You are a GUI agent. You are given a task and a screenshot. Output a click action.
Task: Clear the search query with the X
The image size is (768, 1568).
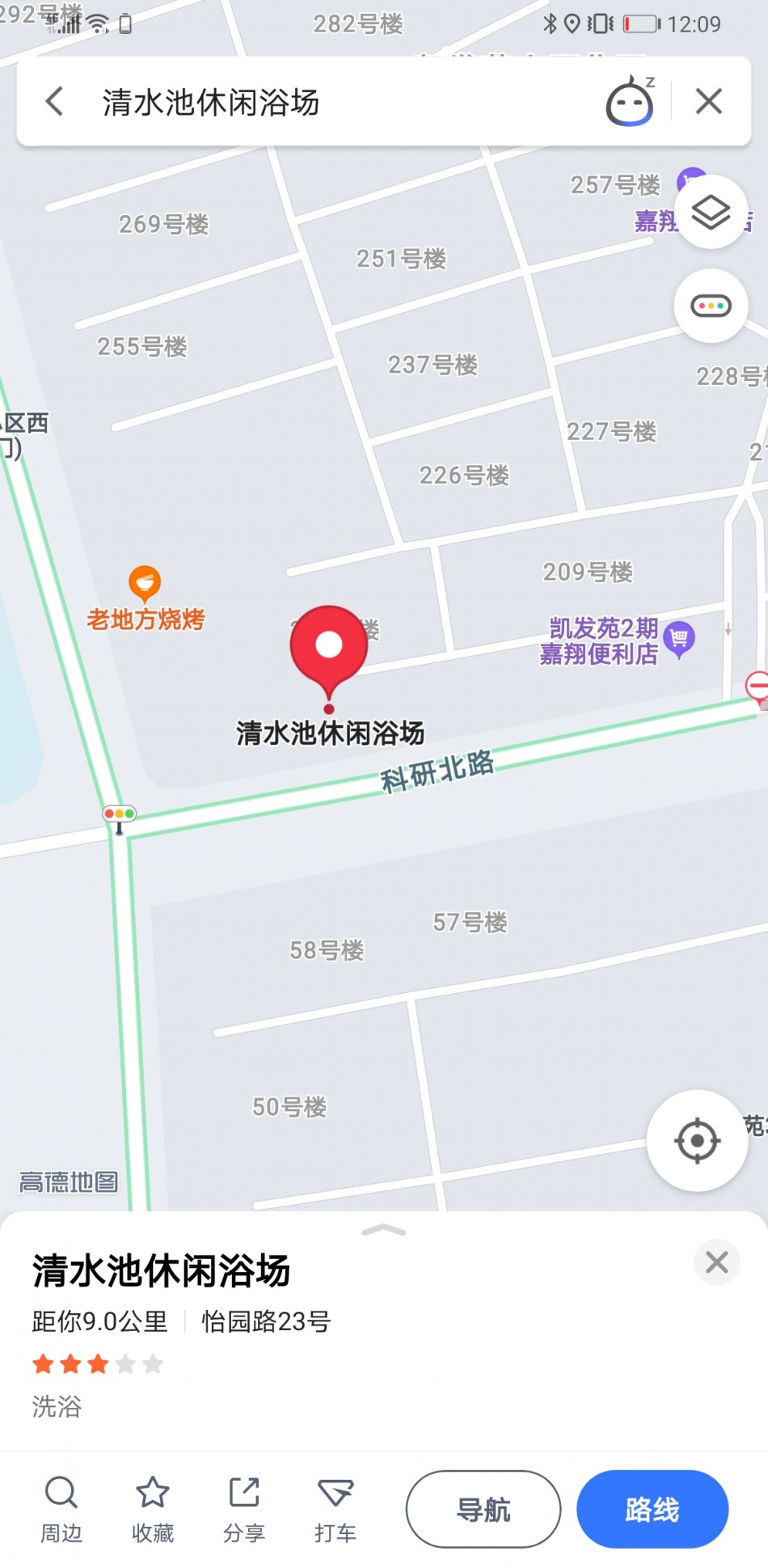(x=709, y=102)
